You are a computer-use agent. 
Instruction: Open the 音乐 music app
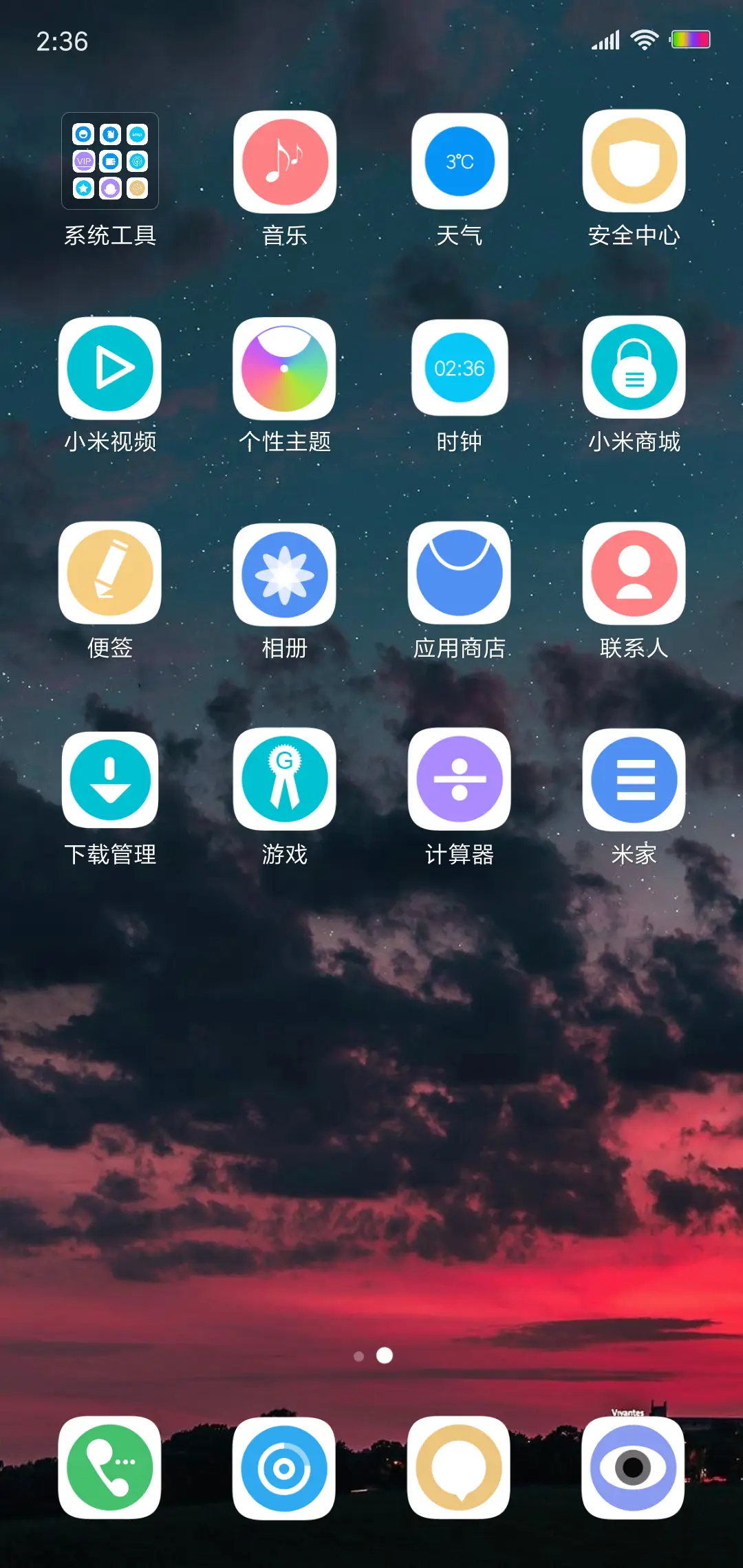point(285,163)
